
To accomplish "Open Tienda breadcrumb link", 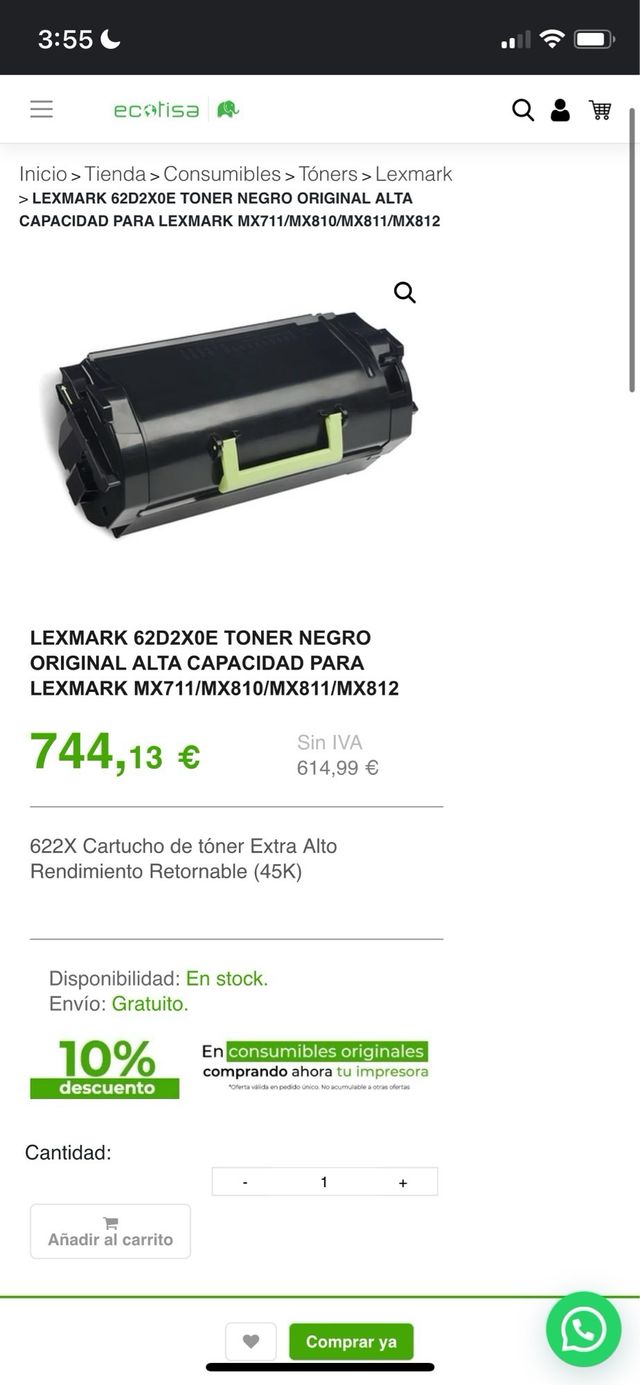I will tap(115, 174).
